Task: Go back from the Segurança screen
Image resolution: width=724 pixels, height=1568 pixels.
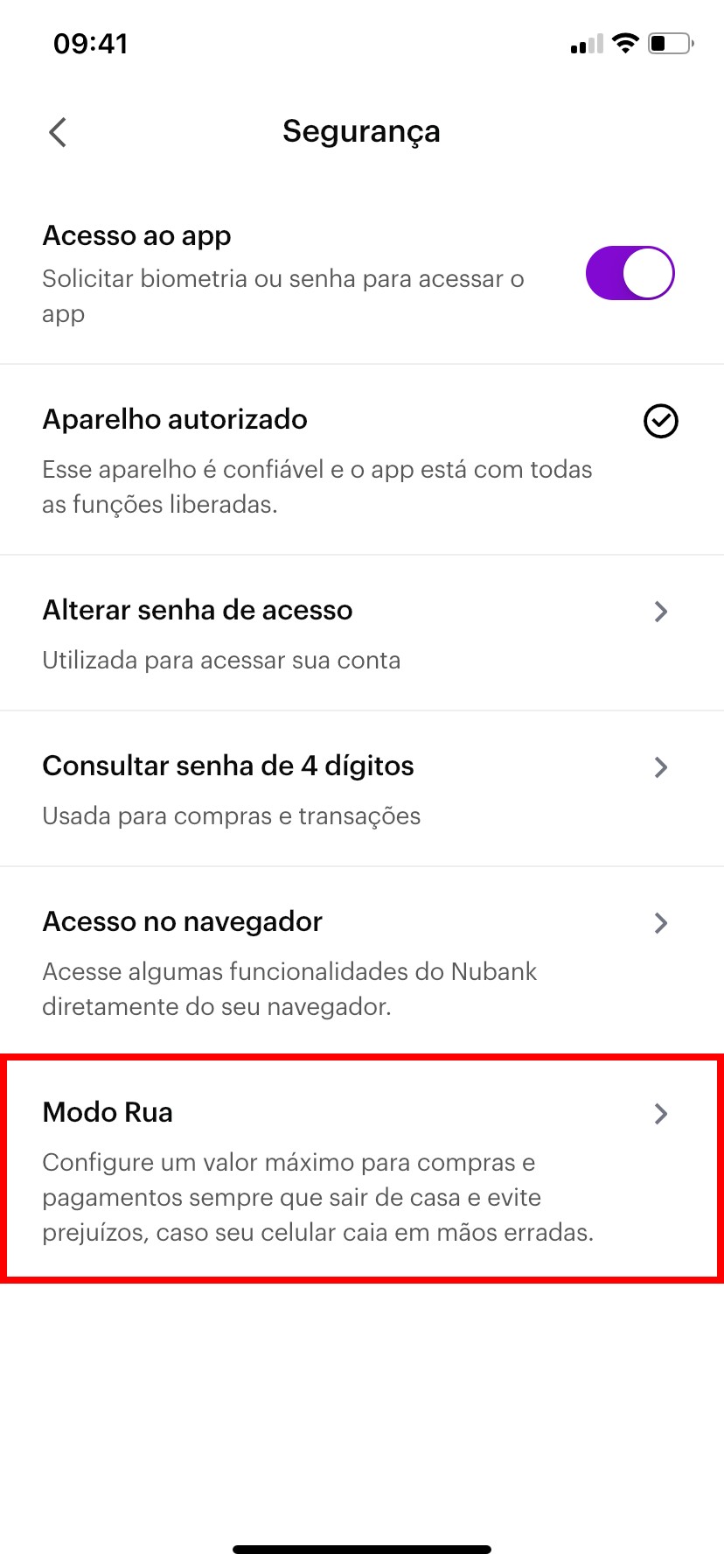Action: pos(58,133)
